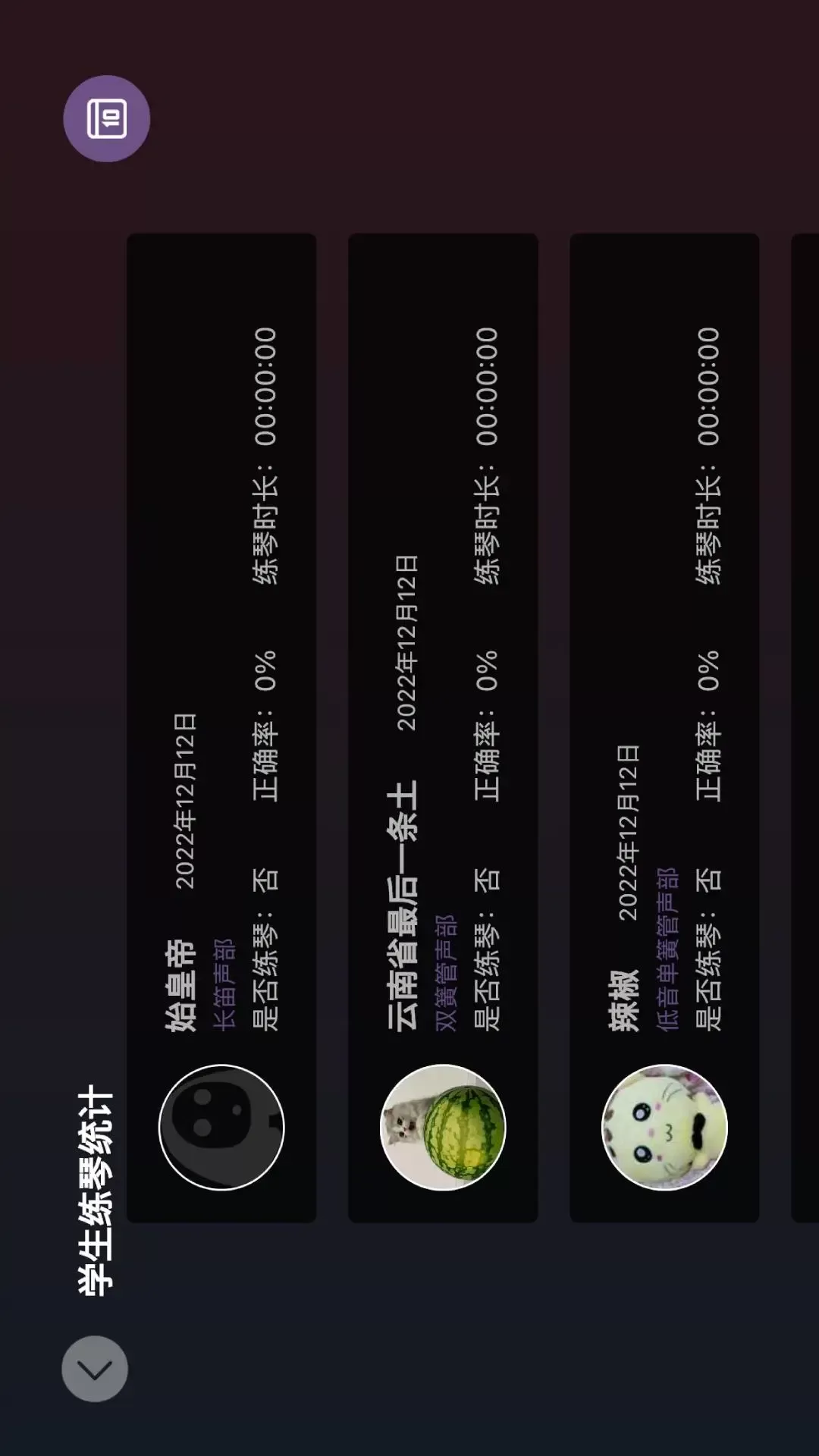This screenshot has height=1456, width=819.
Task: Open 始皇帝's practice statistics card
Action: [x=221, y=726]
